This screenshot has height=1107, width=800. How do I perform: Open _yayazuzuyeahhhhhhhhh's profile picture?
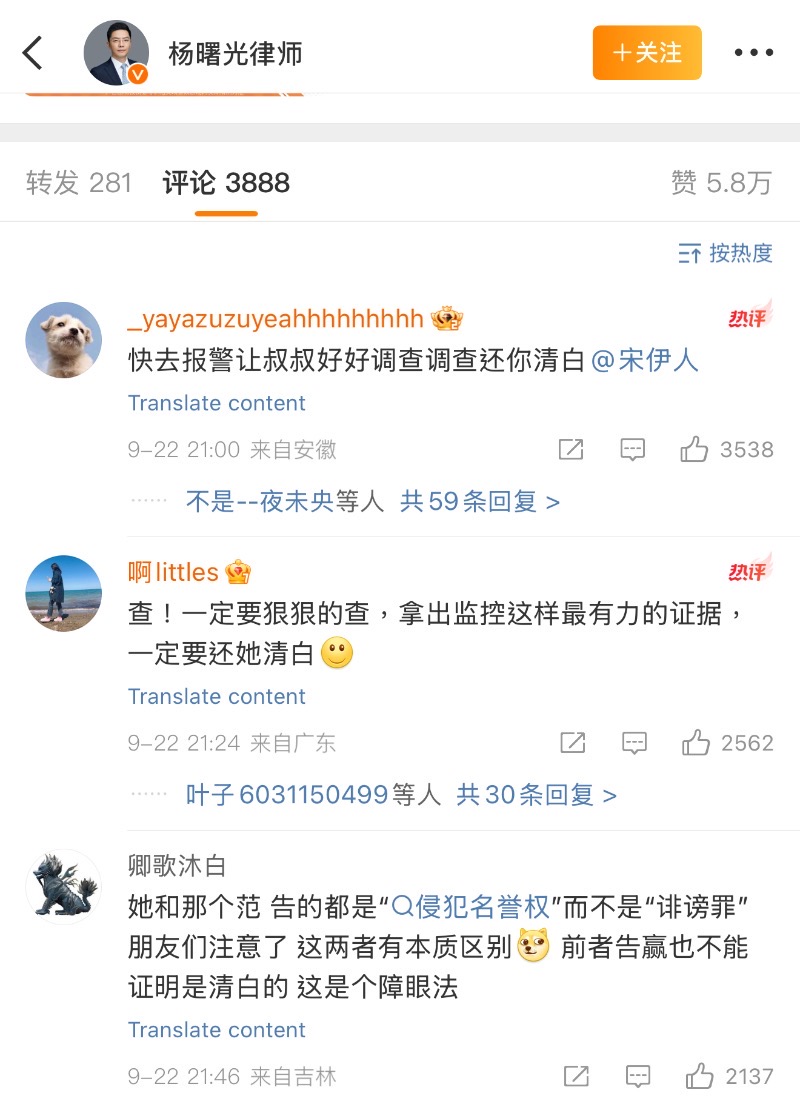(63, 340)
